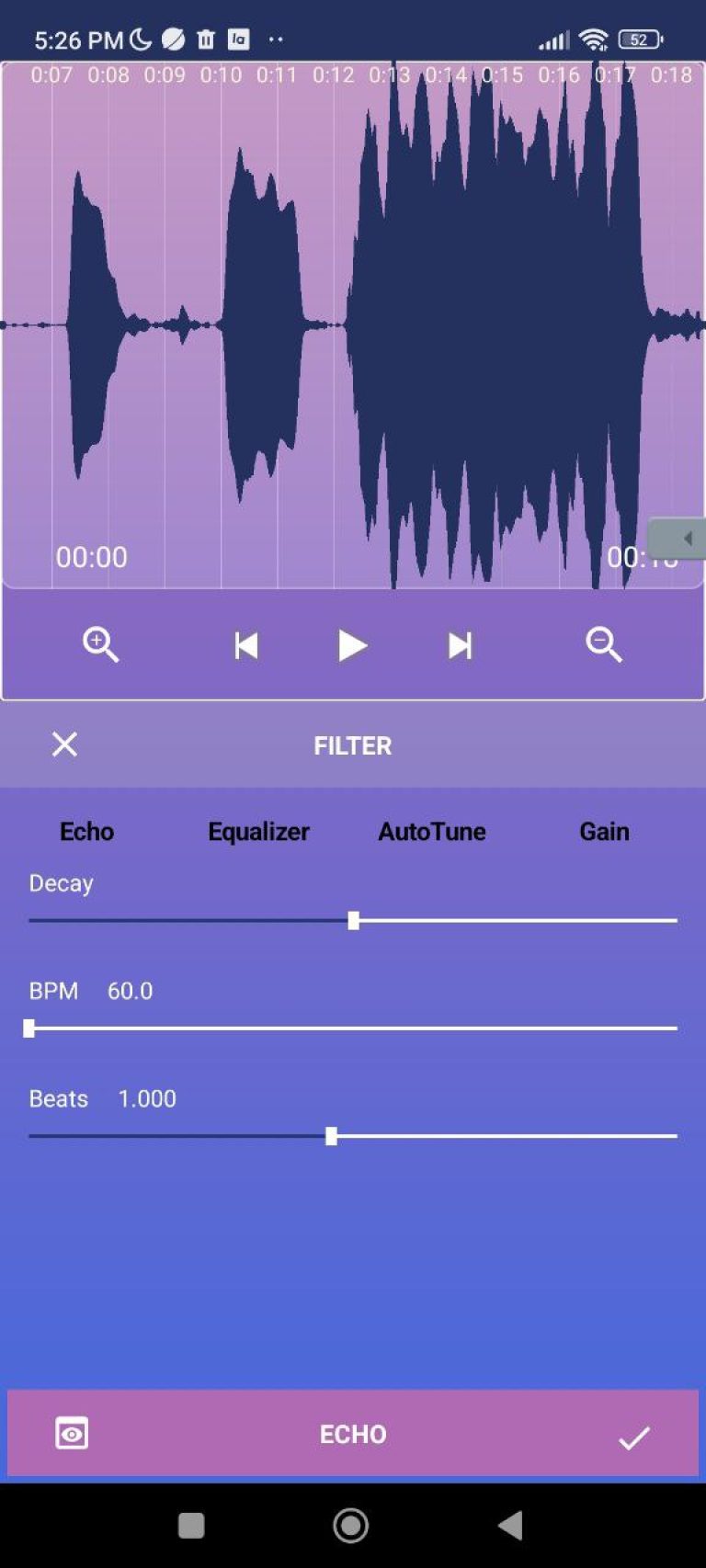Switch to the Echo tab
706x1568 pixels.
[85, 831]
